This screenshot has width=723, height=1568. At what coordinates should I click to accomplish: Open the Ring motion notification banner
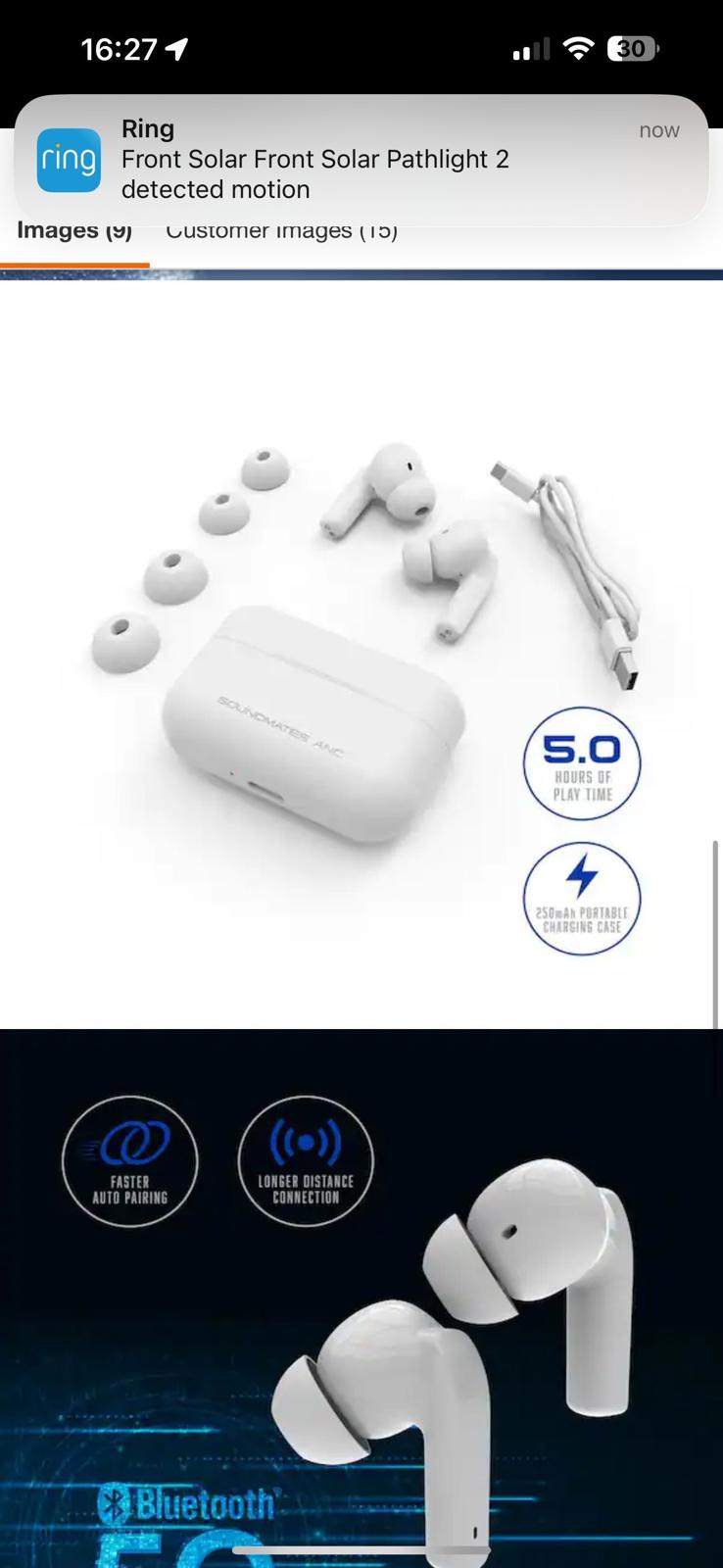[361, 160]
